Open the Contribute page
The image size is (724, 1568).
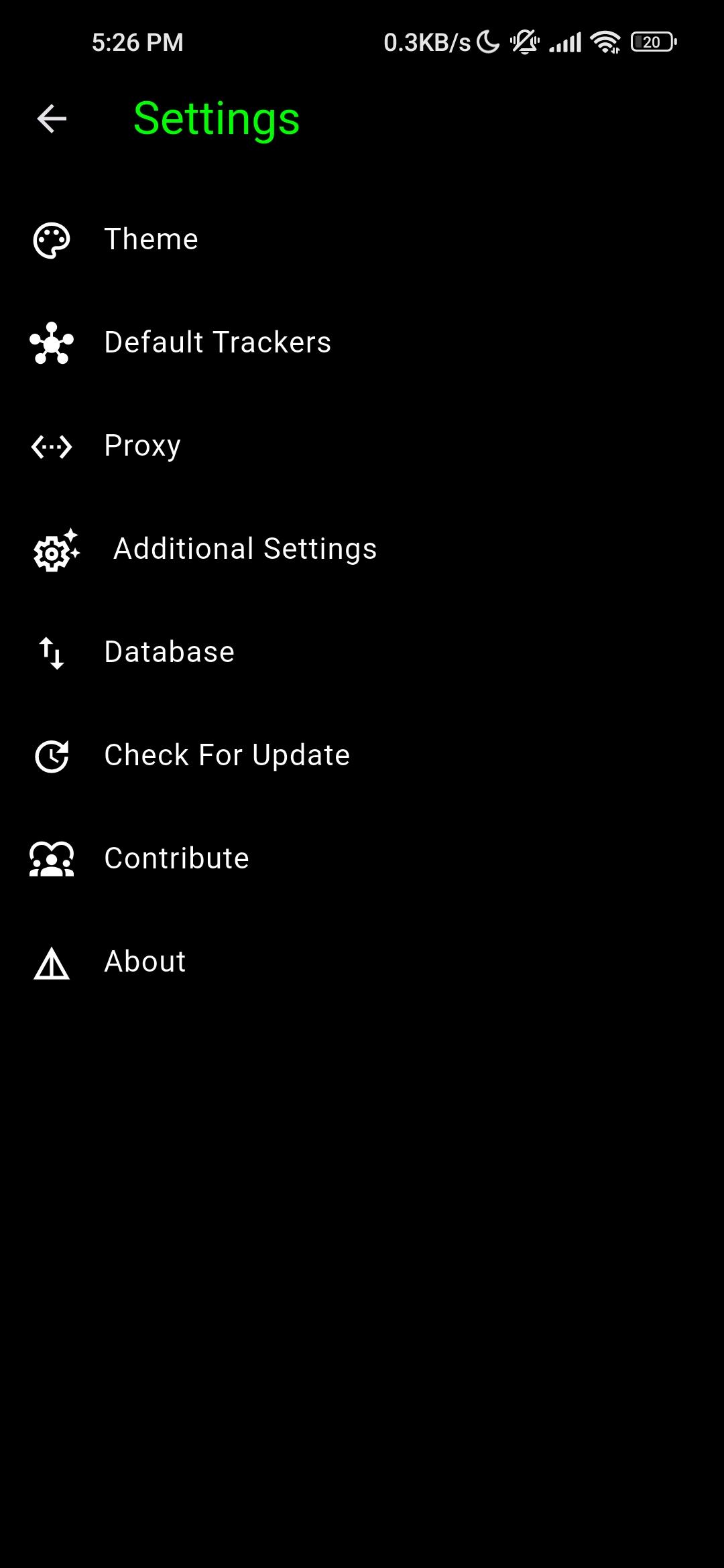(x=176, y=858)
